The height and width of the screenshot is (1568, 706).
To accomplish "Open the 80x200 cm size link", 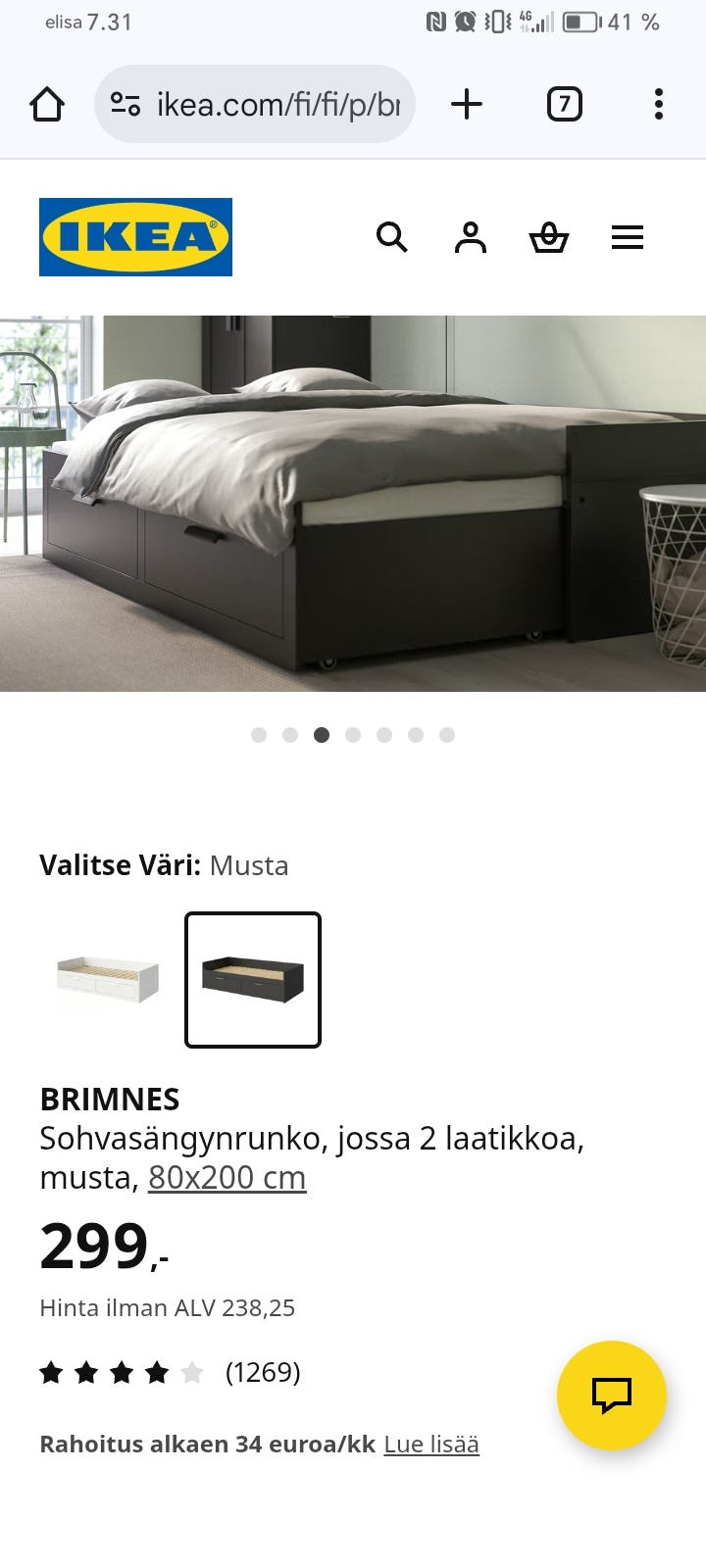I will (x=227, y=1177).
